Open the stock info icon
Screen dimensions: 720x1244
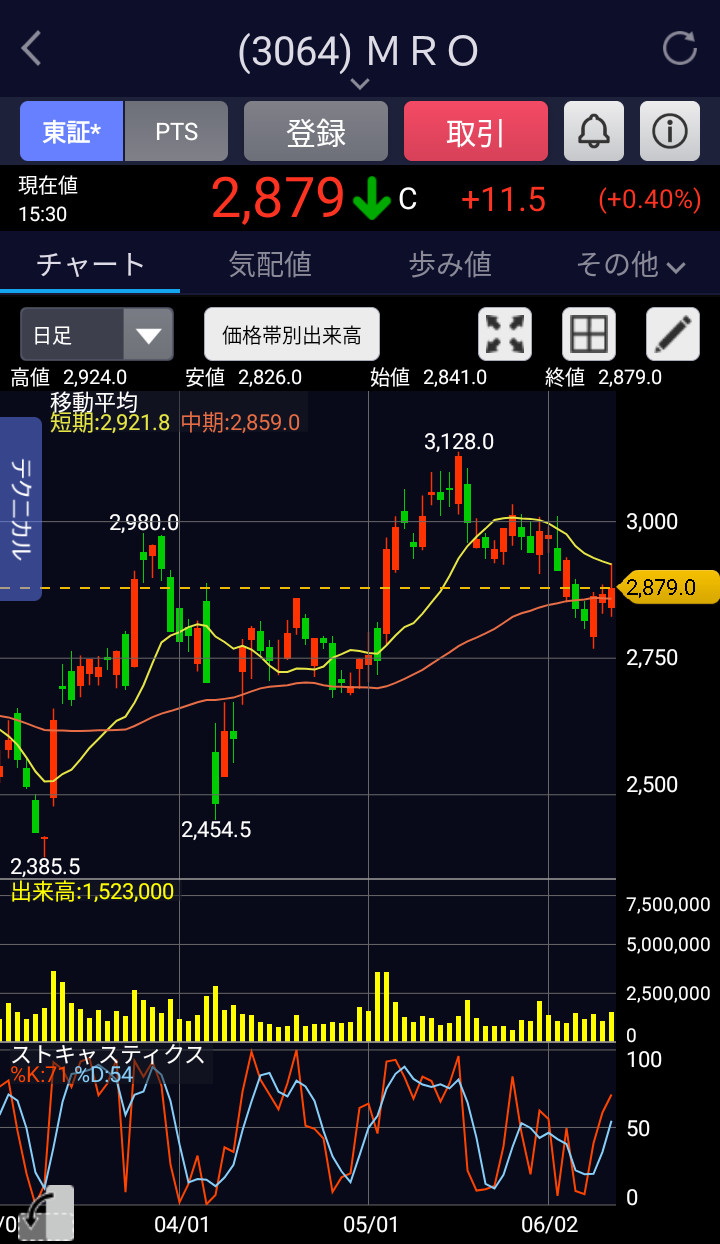point(670,132)
